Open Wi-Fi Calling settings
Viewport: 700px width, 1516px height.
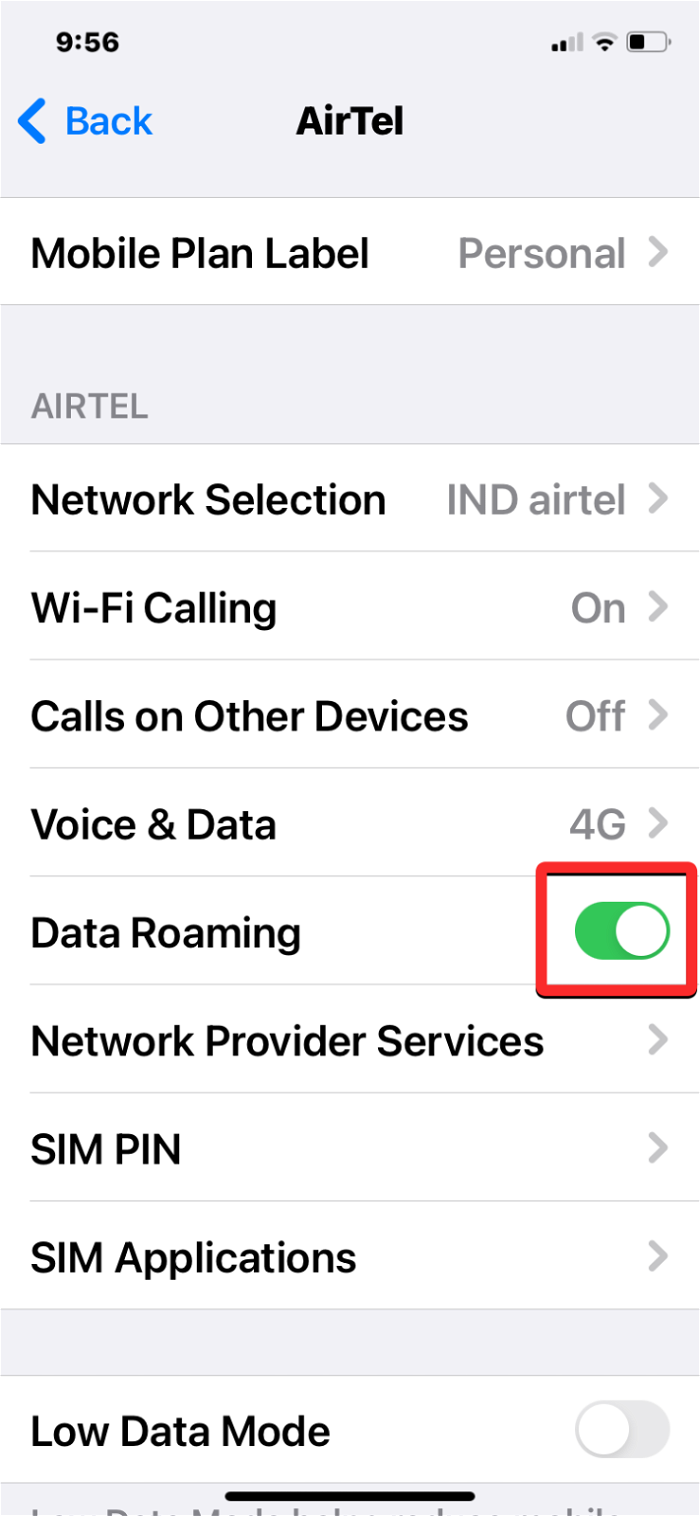click(350, 607)
